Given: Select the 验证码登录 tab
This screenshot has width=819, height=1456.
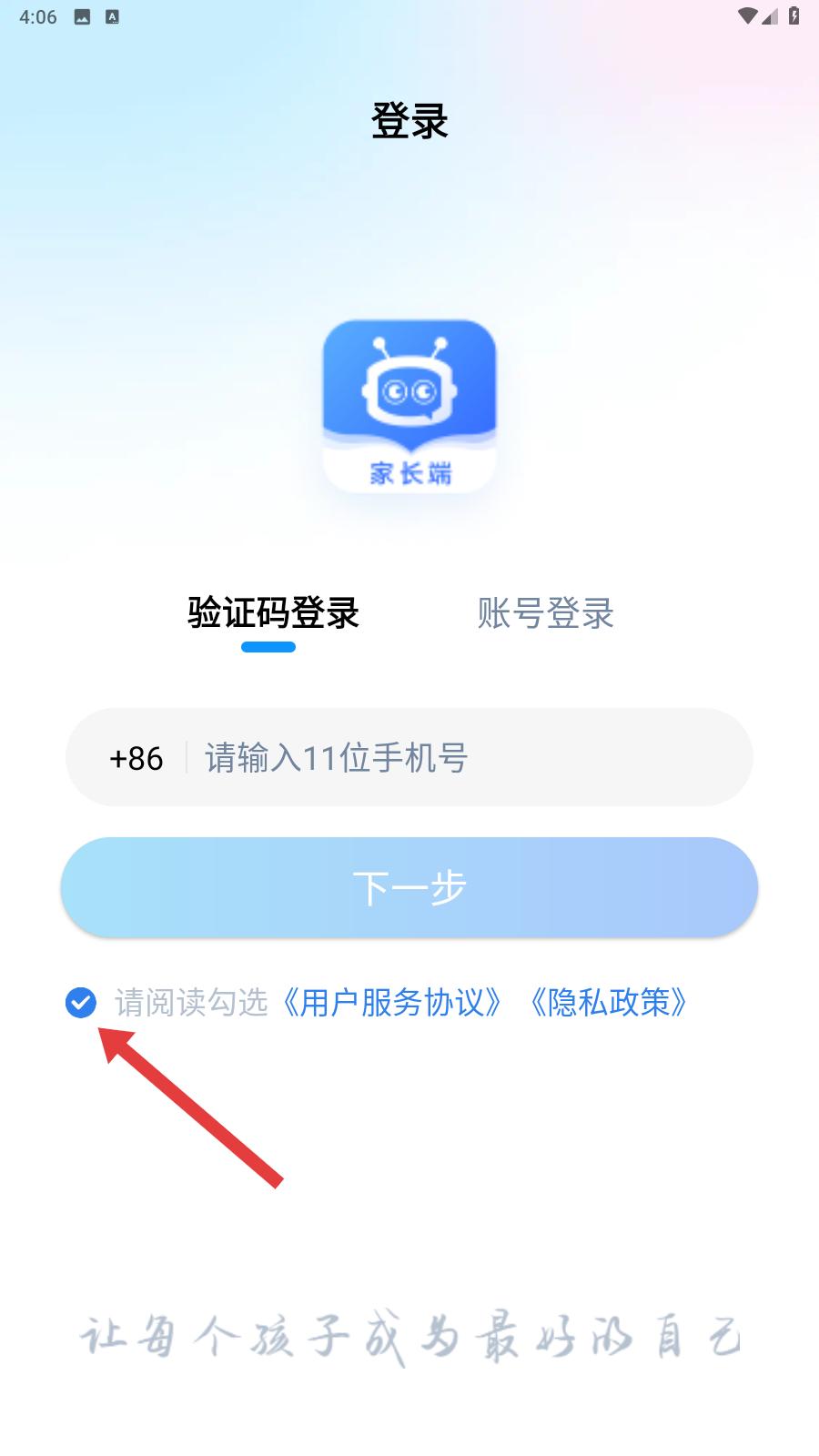Looking at the screenshot, I should tap(273, 613).
